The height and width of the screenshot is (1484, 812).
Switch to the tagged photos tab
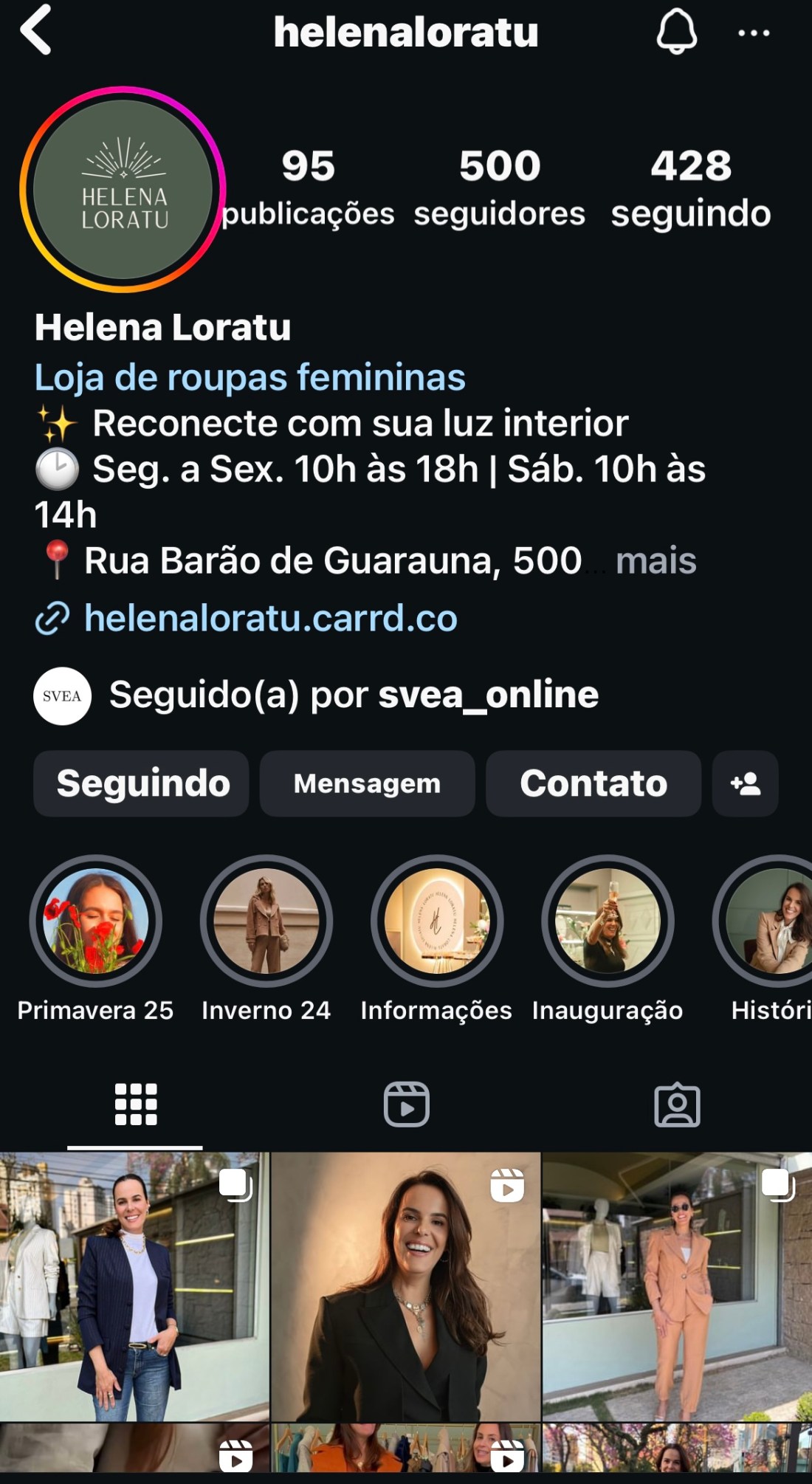click(x=677, y=1105)
